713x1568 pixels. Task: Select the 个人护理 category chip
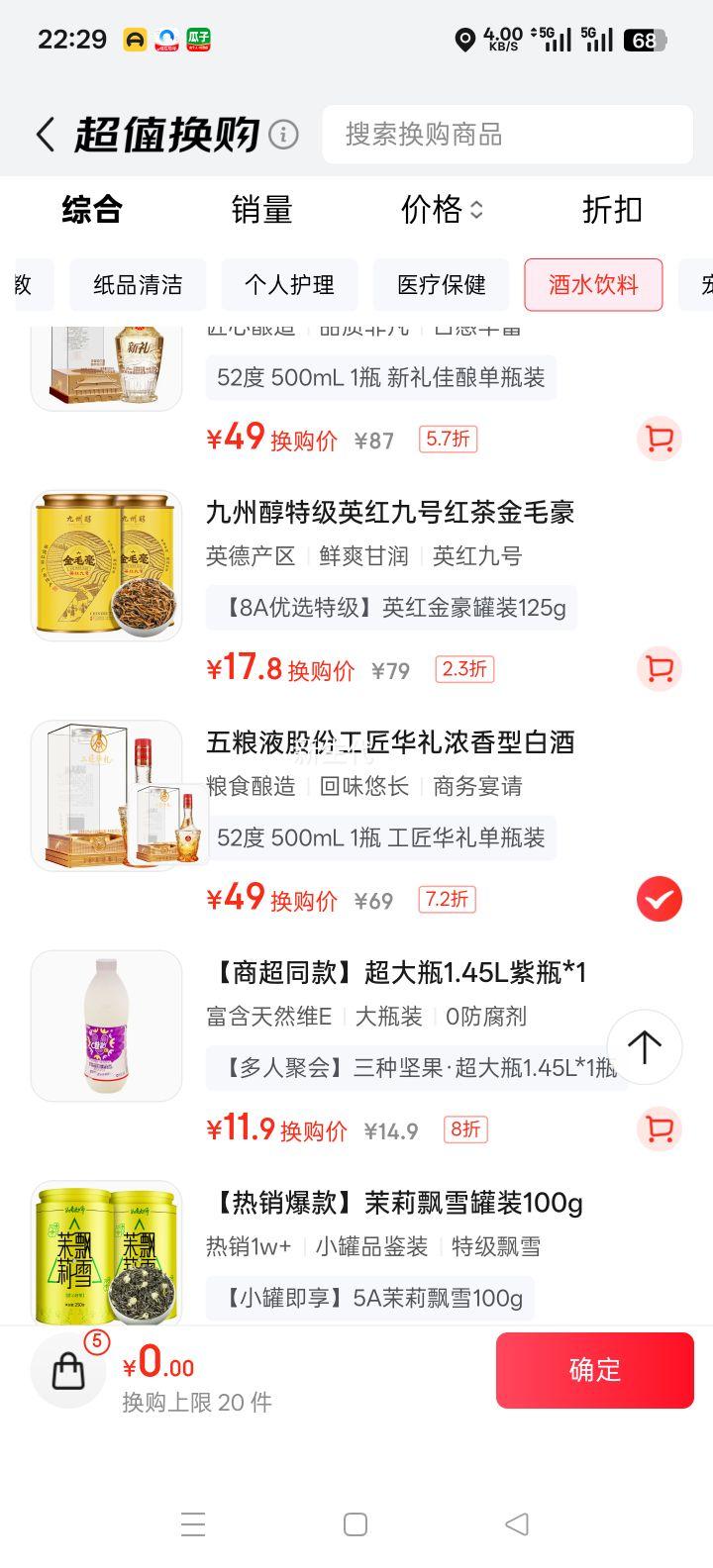(289, 285)
